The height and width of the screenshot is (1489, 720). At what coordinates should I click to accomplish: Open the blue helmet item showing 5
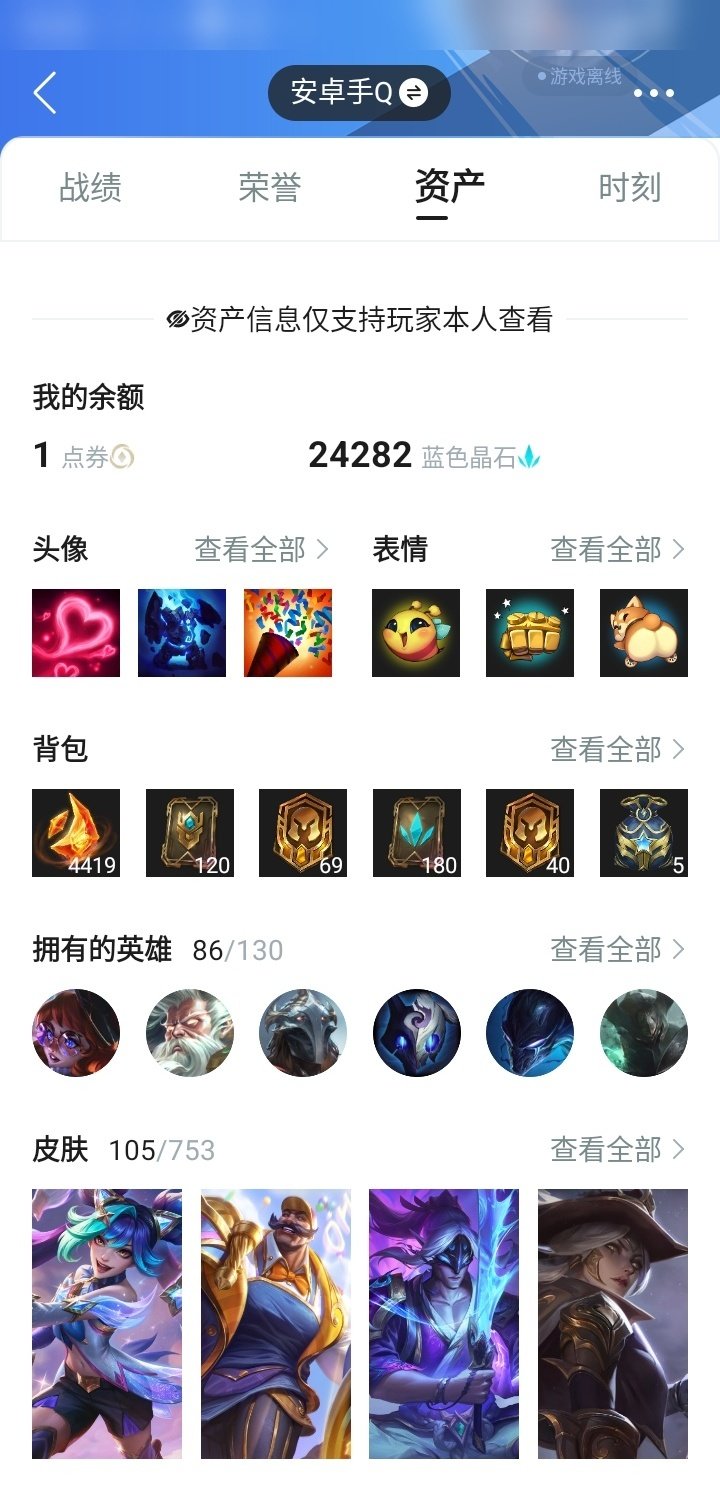(x=643, y=833)
